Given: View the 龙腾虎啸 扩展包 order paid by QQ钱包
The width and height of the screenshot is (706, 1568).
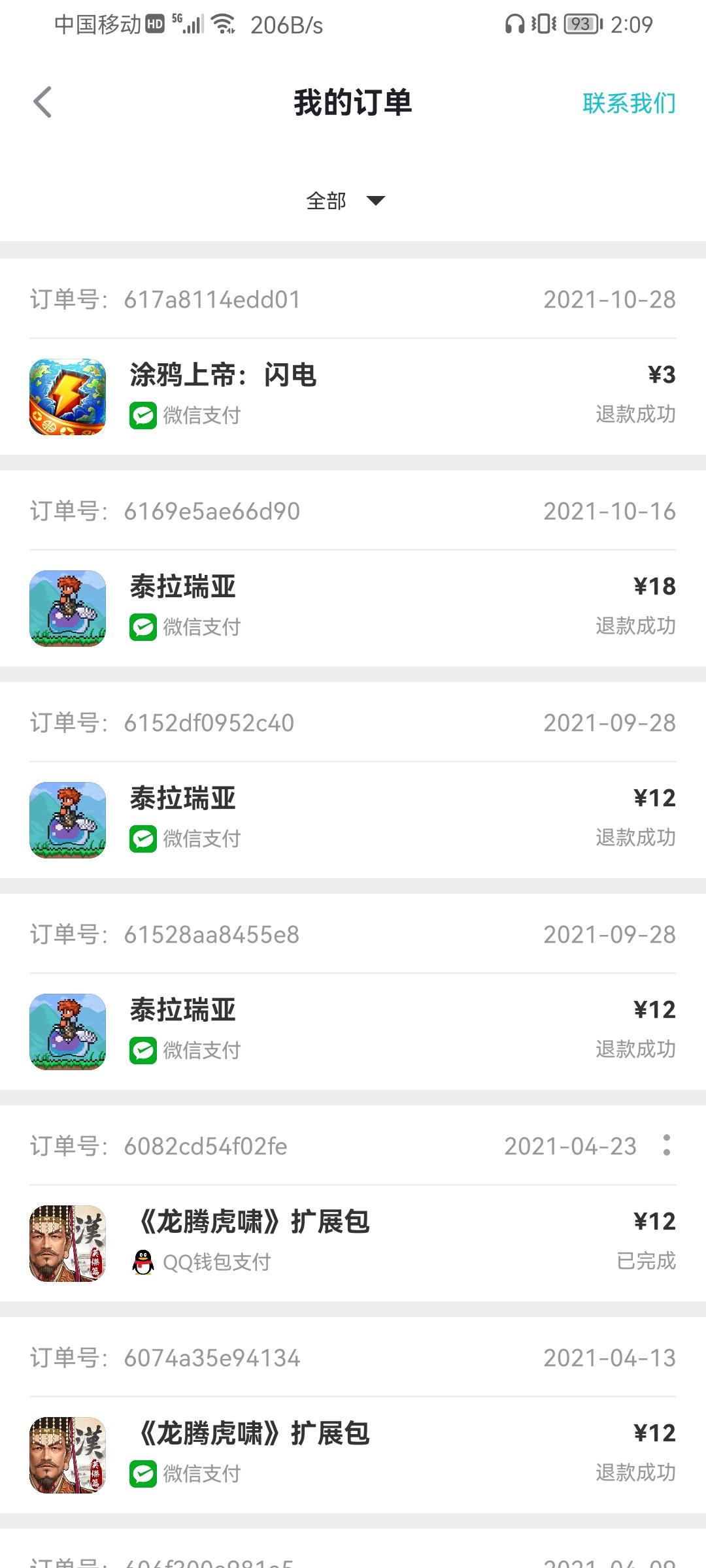Looking at the screenshot, I should (x=353, y=1242).
